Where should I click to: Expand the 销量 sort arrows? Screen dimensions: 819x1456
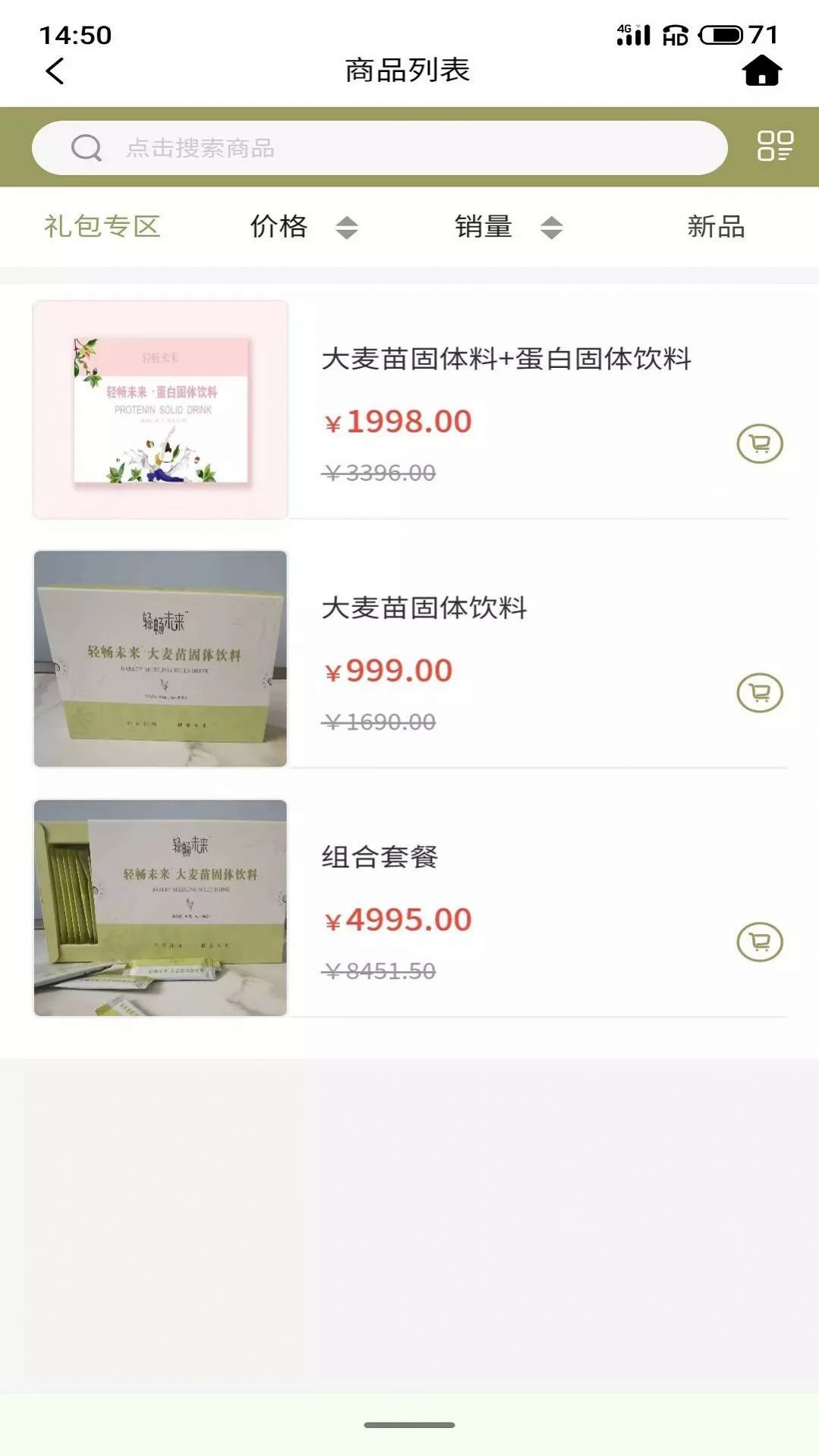click(551, 226)
